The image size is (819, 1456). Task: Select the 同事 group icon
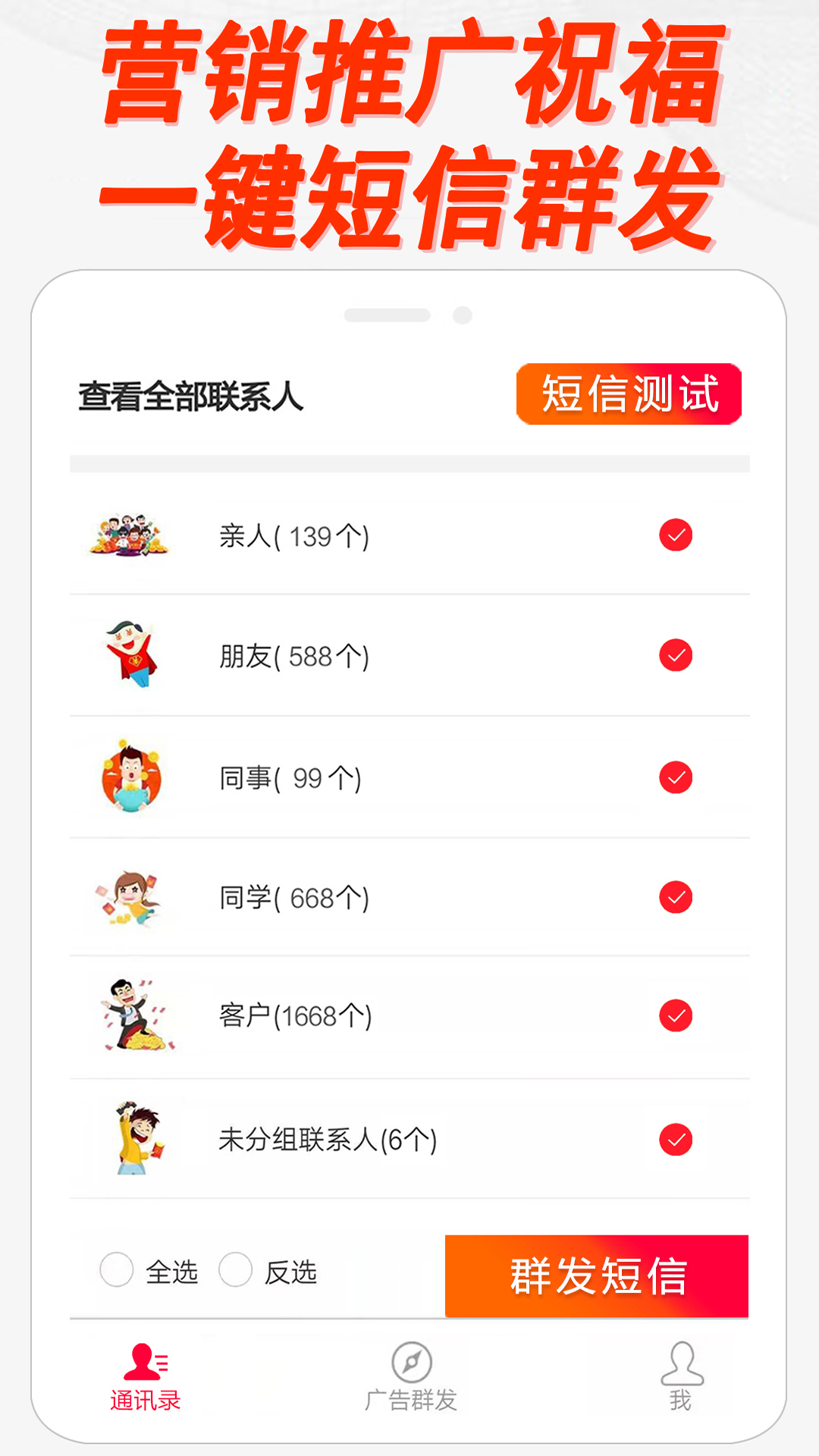(130, 775)
